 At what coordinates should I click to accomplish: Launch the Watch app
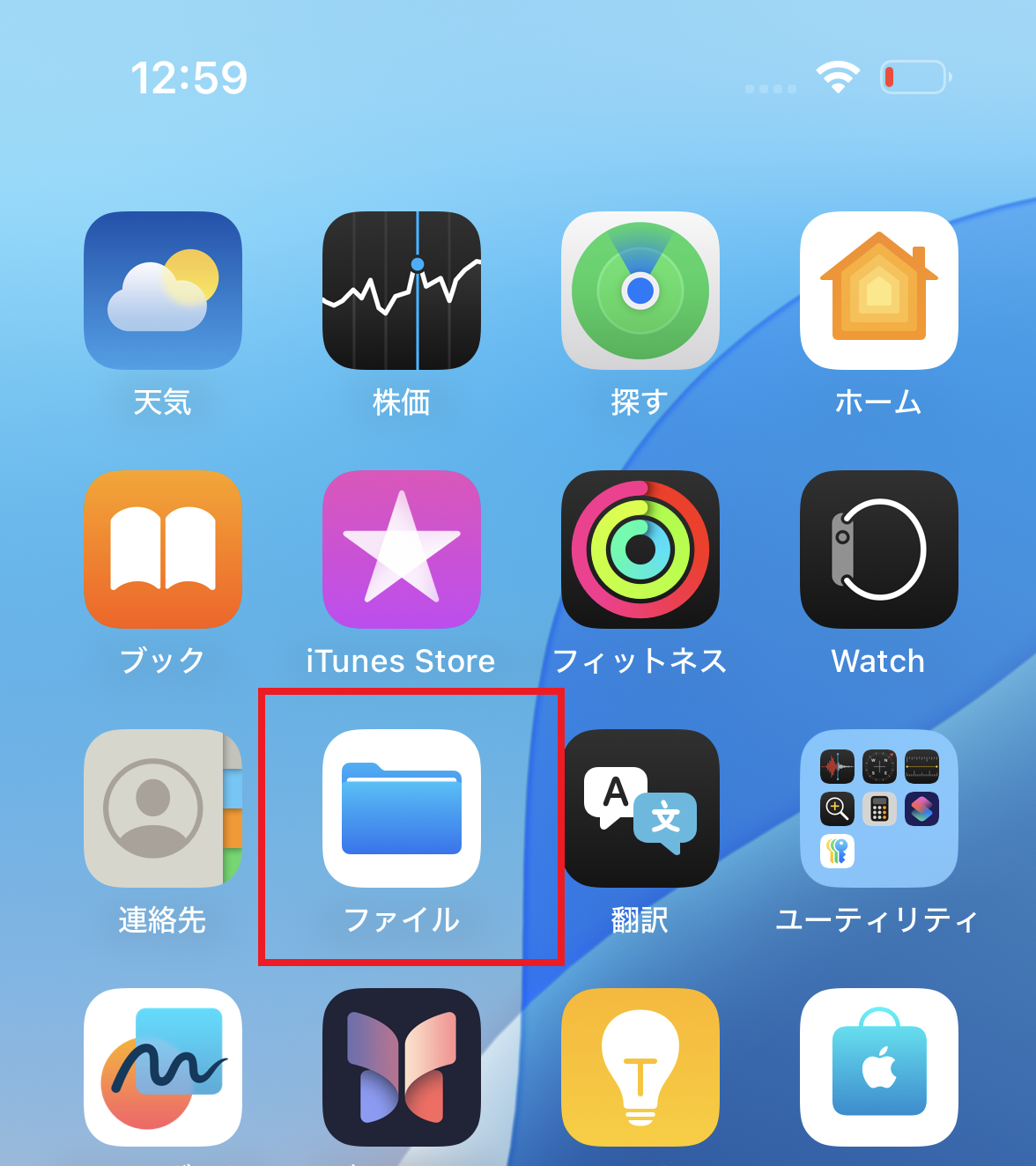click(x=879, y=550)
